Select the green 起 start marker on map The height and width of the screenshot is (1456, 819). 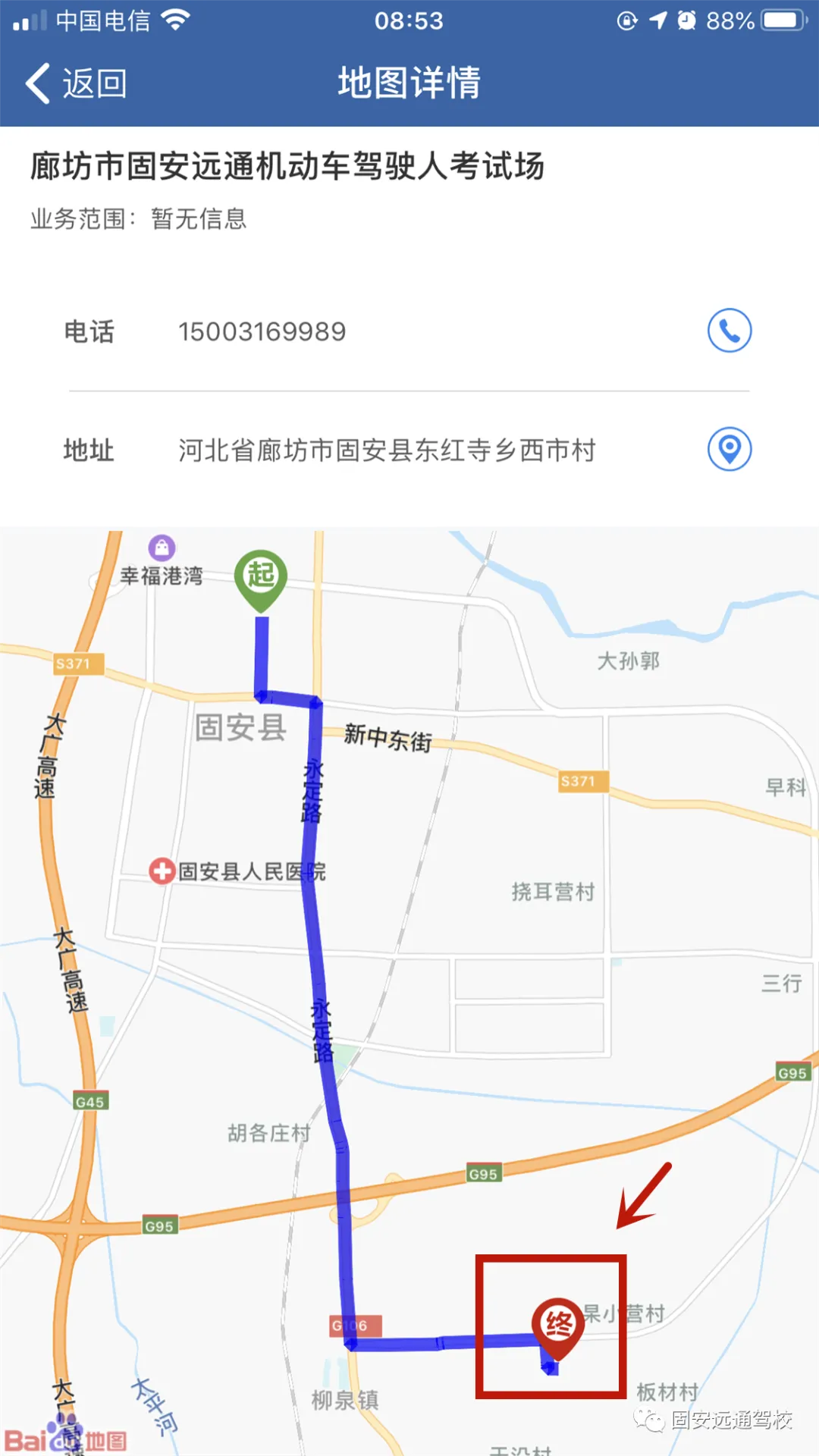261,577
